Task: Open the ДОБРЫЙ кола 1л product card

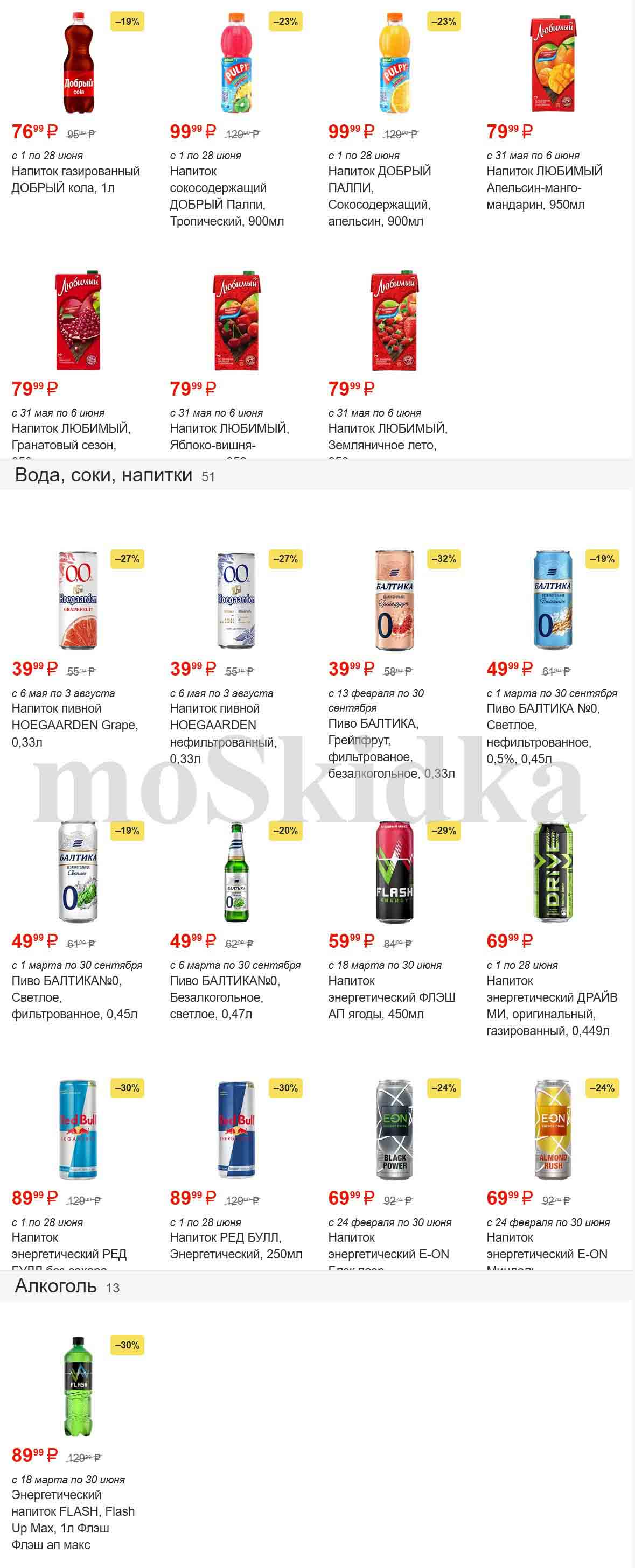Action: 78,64
